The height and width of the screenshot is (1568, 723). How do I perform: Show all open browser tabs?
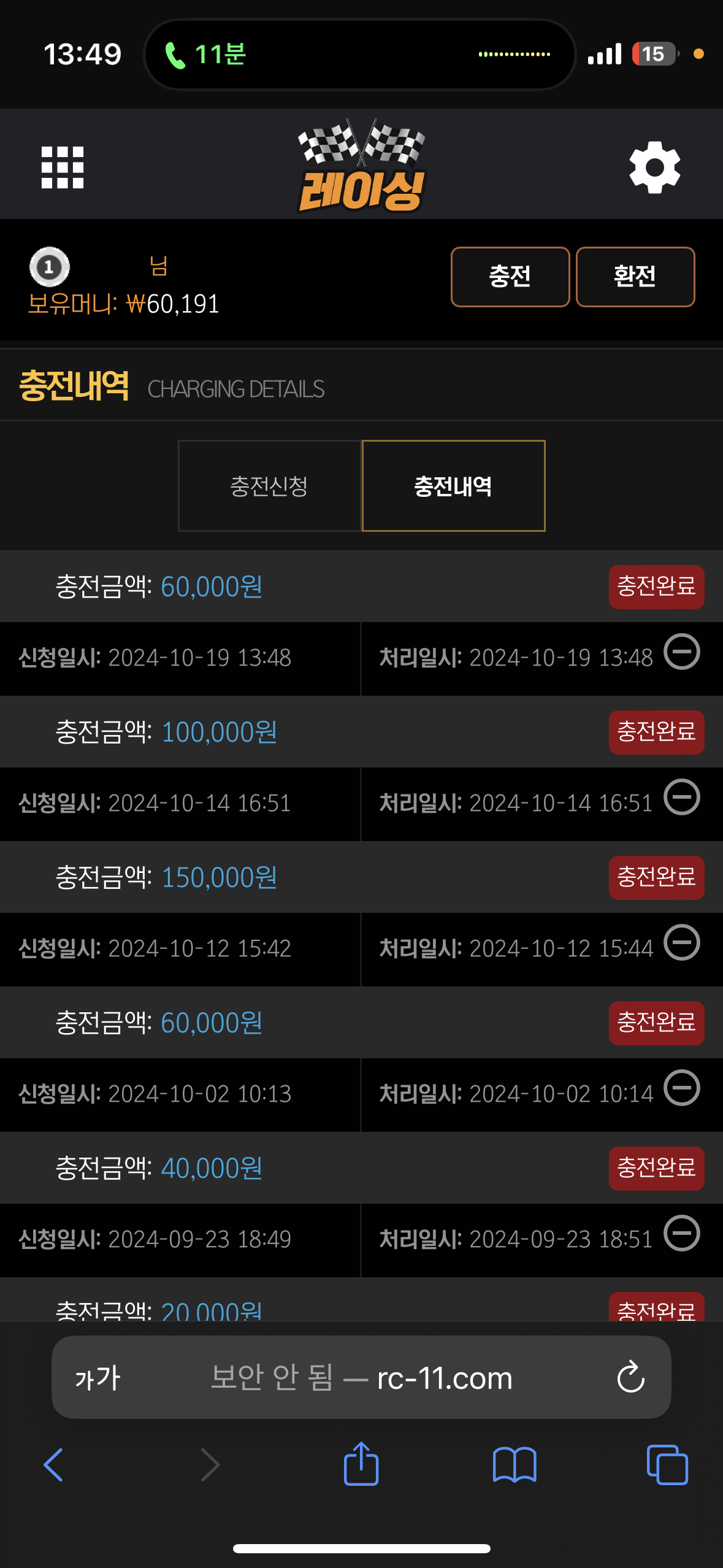667,1465
